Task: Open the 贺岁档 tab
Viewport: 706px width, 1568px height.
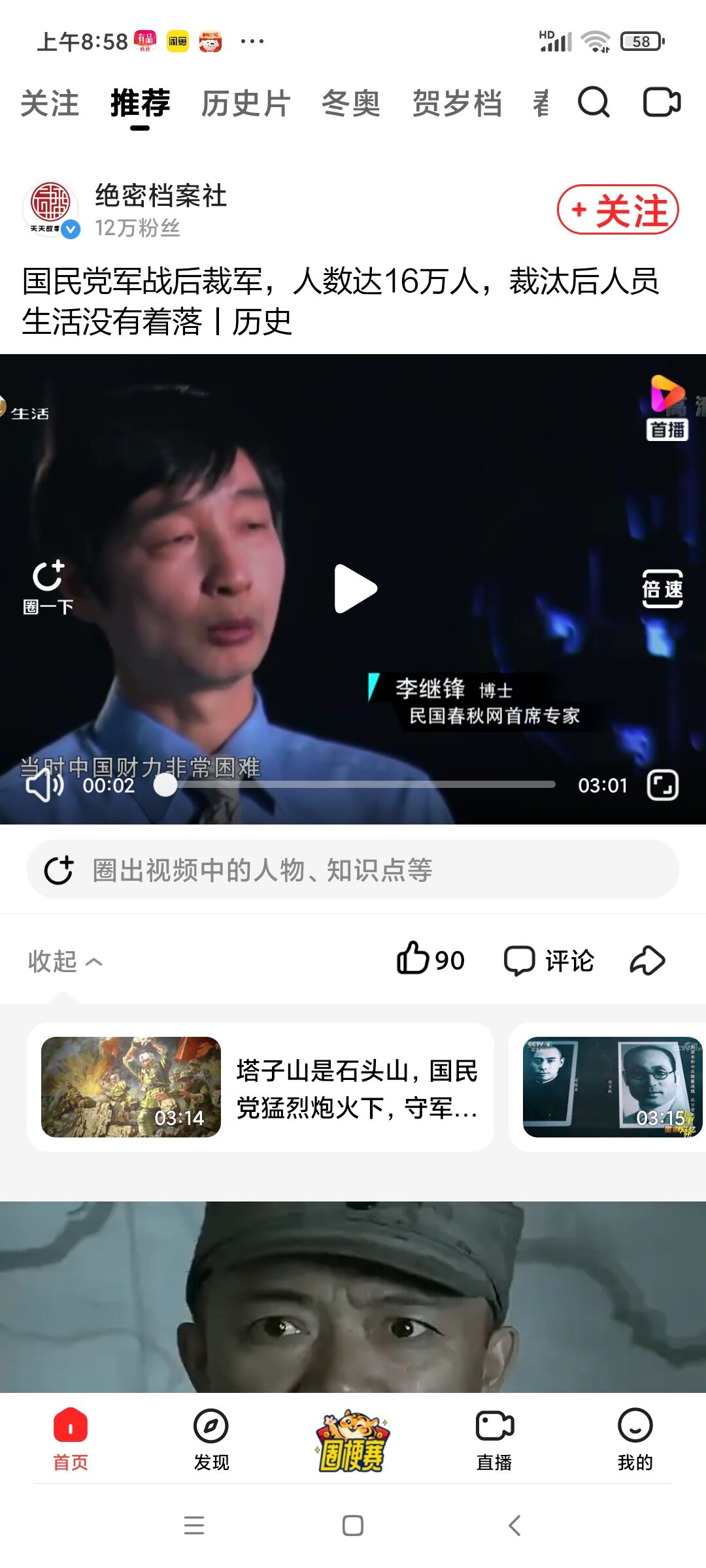Action: pyautogui.click(x=457, y=104)
